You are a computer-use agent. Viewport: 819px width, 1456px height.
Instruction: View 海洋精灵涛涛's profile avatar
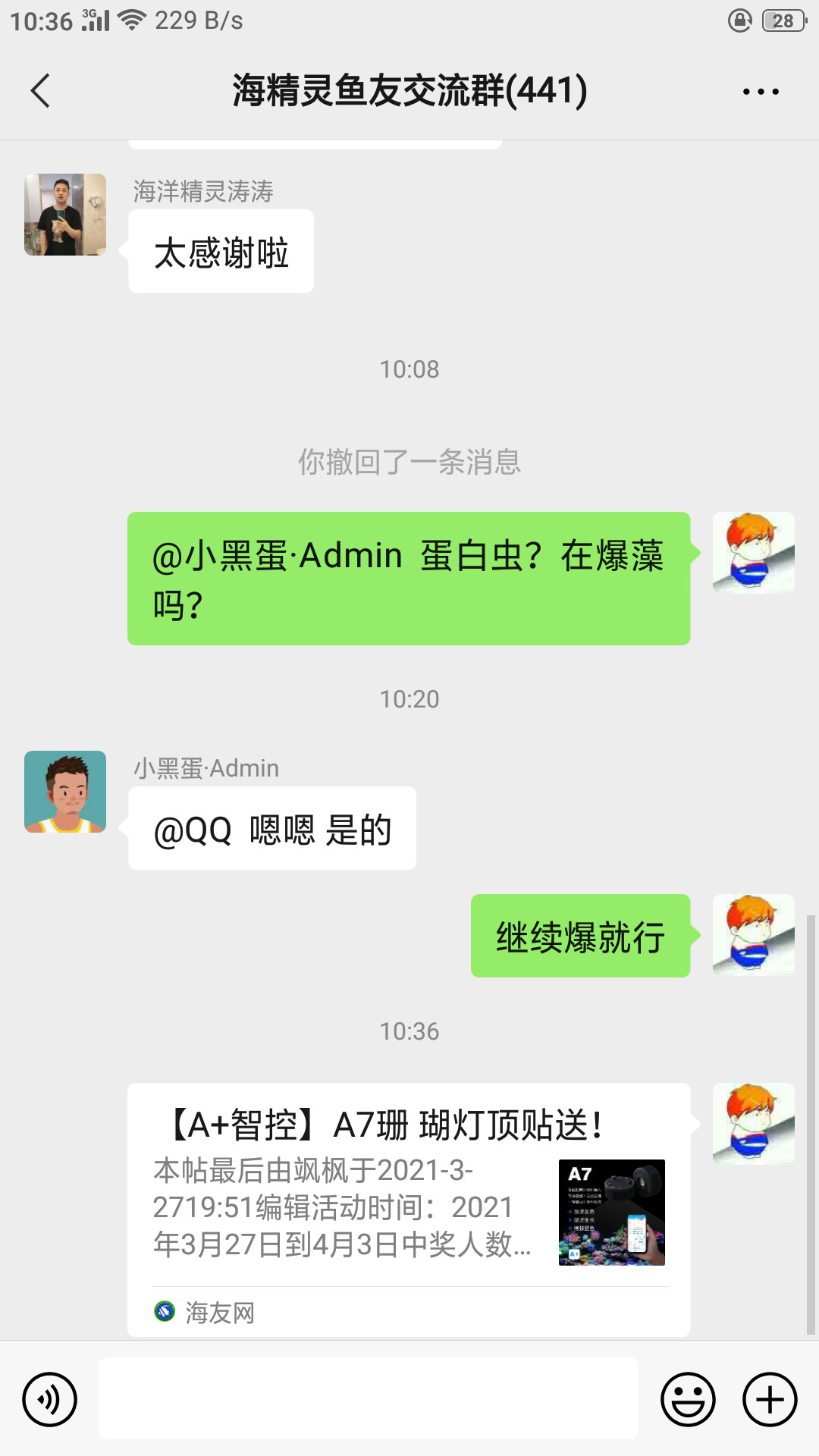click(x=65, y=215)
